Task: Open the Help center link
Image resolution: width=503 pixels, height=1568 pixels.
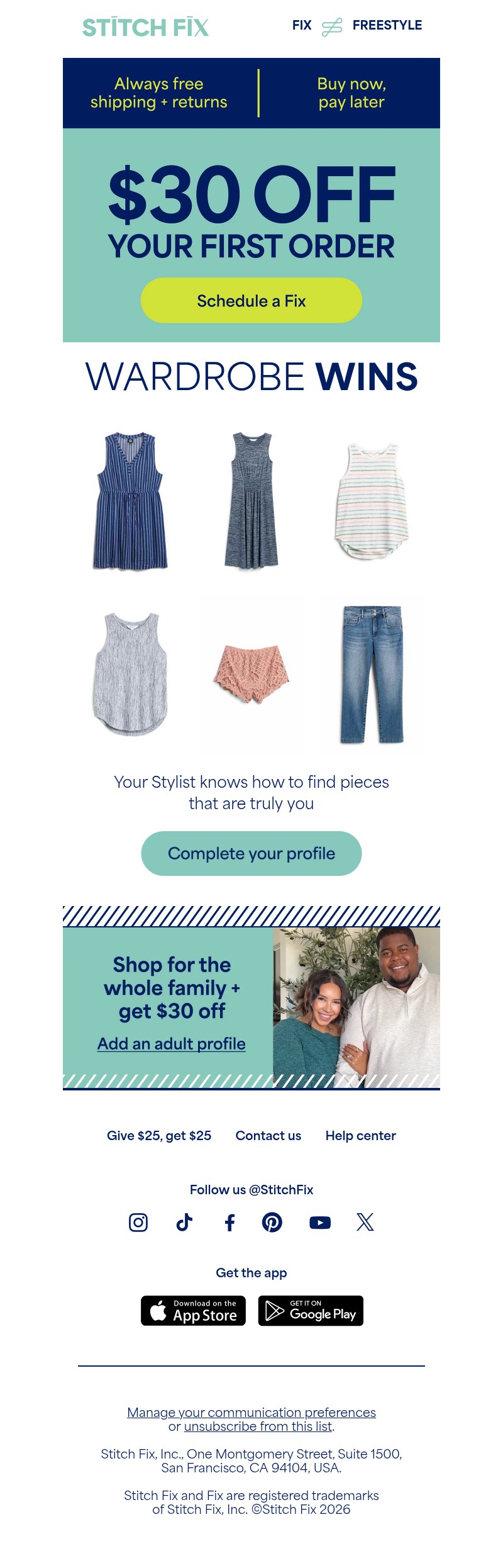Action: coord(360,1136)
